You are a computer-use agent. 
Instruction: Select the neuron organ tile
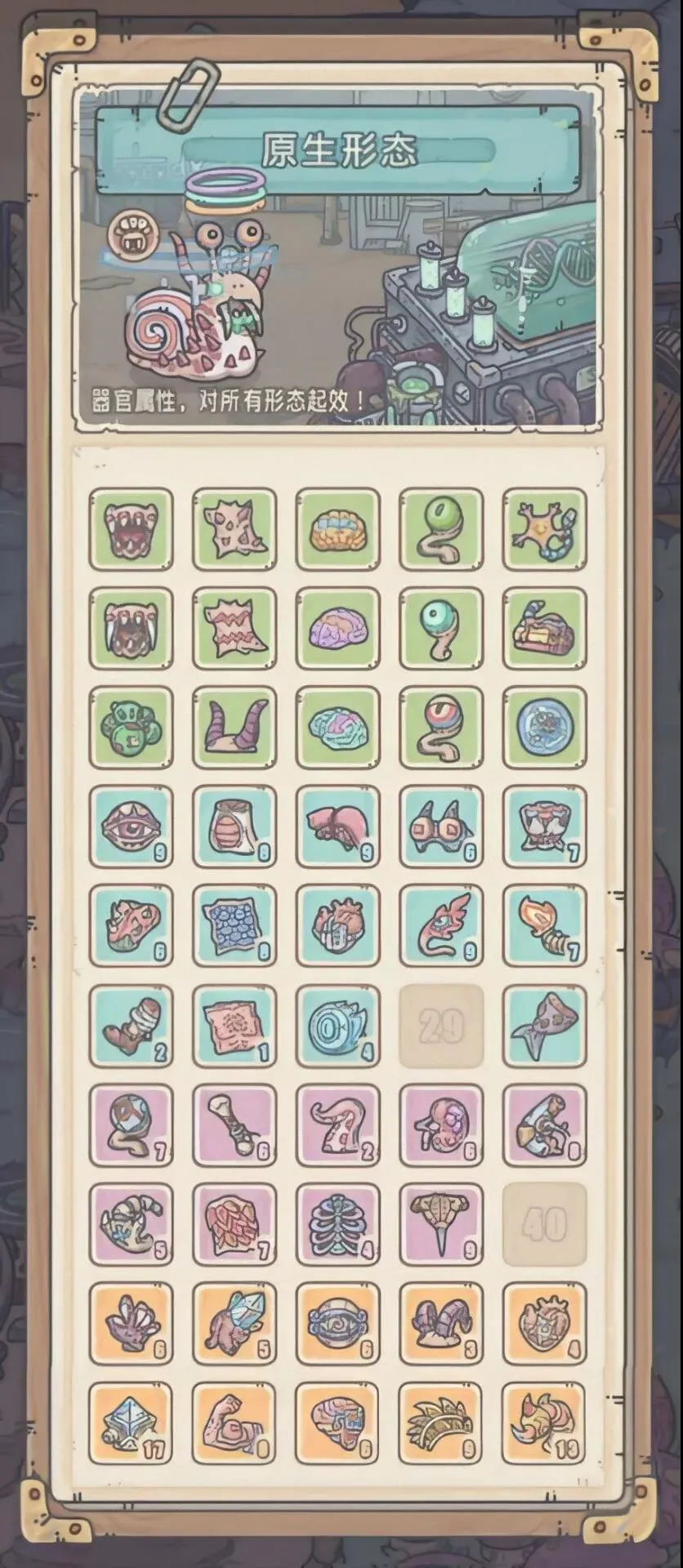(544, 528)
